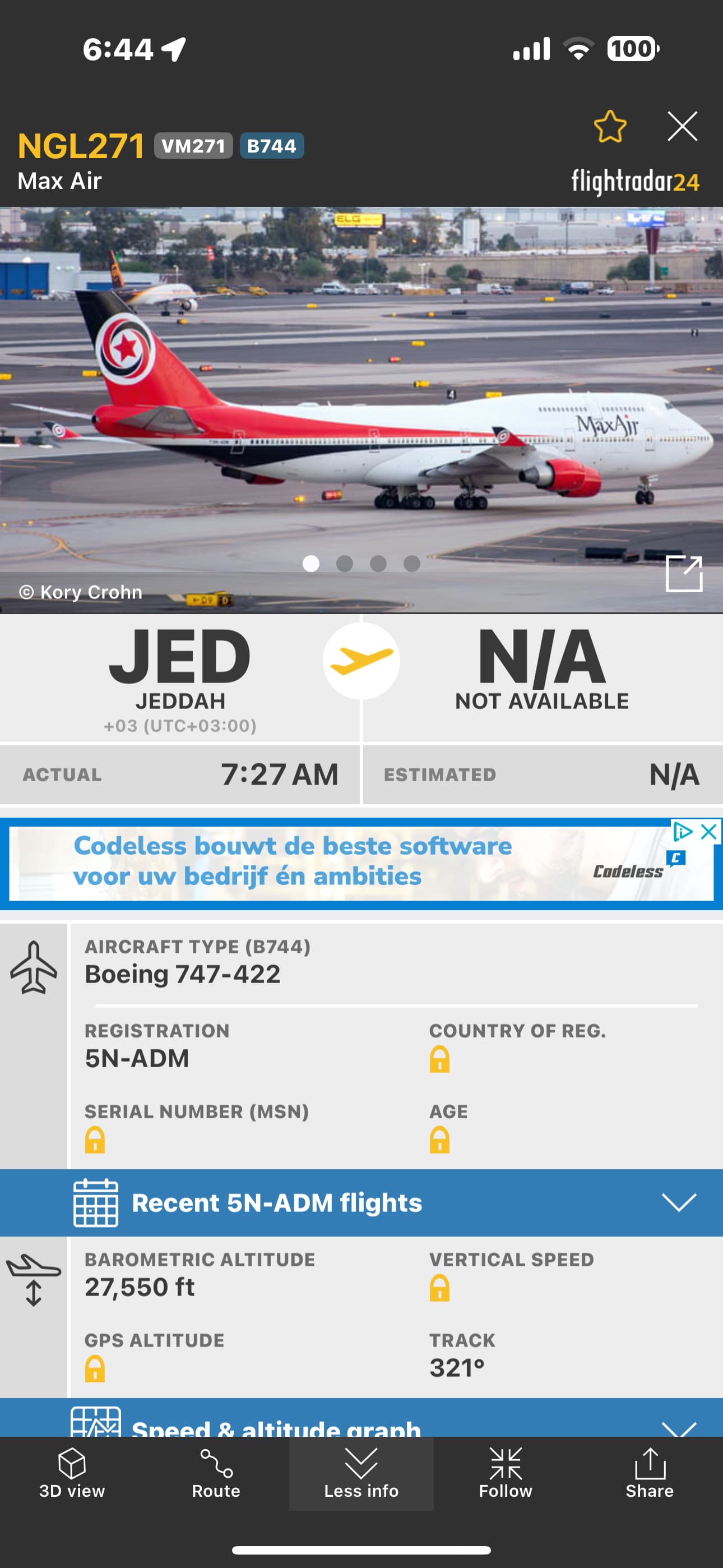Close the Codeless advertisement banner
The width and height of the screenshot is (723, 1568).
click(x=708, y=832)
